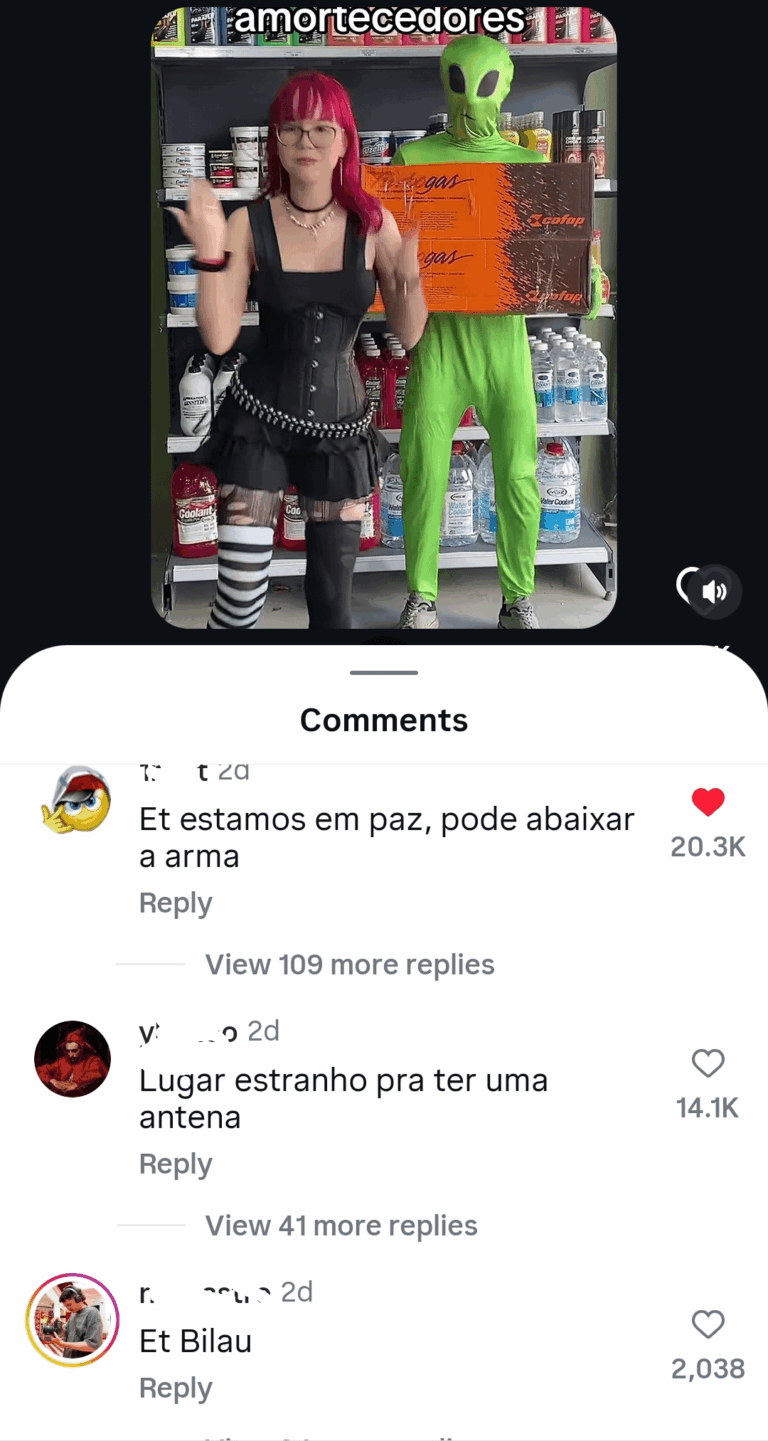768x1441 pixels.
Task: Unlike the 'Et estamos em paz' comment
Action: point(708,802)
